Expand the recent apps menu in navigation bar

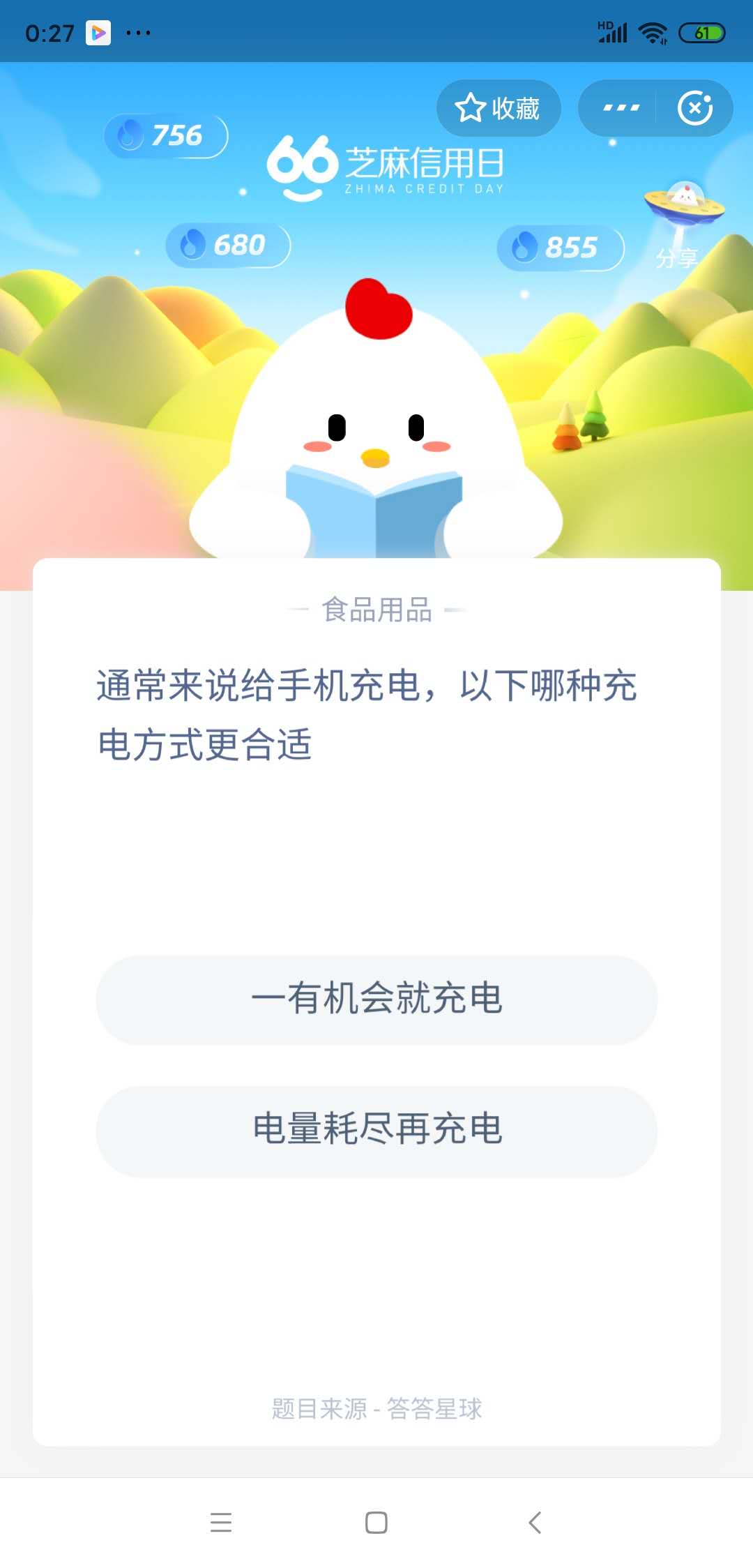point(222,1523)
